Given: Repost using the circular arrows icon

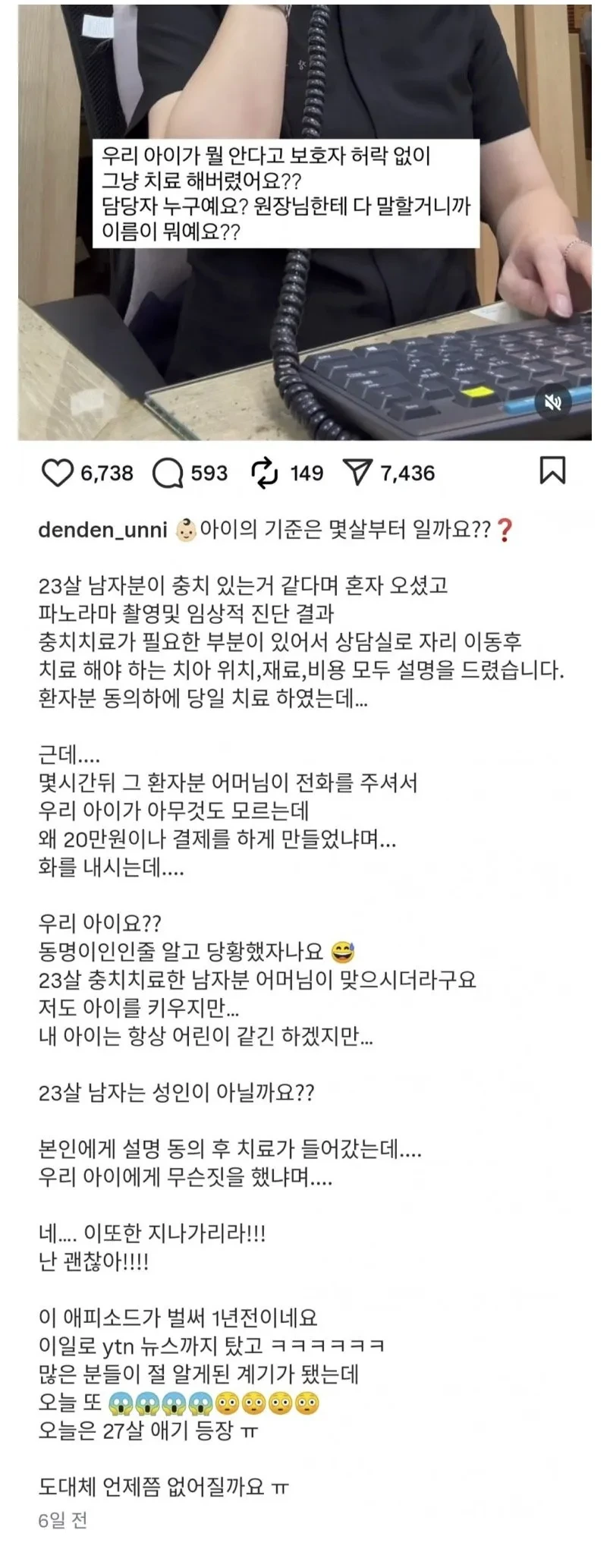Looking at the screenshot, I should pos(263,472).
